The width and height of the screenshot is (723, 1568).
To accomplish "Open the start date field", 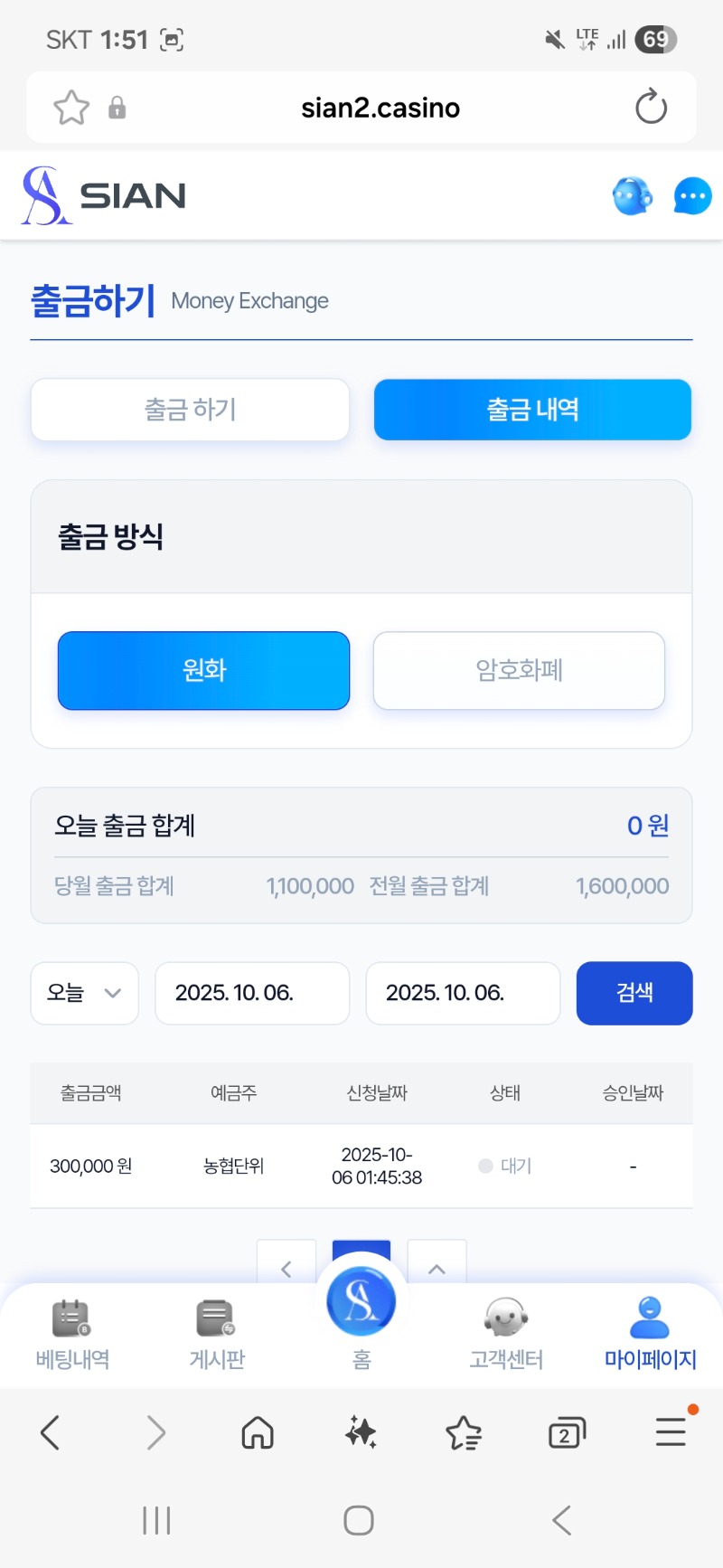I will coord(252,993).
